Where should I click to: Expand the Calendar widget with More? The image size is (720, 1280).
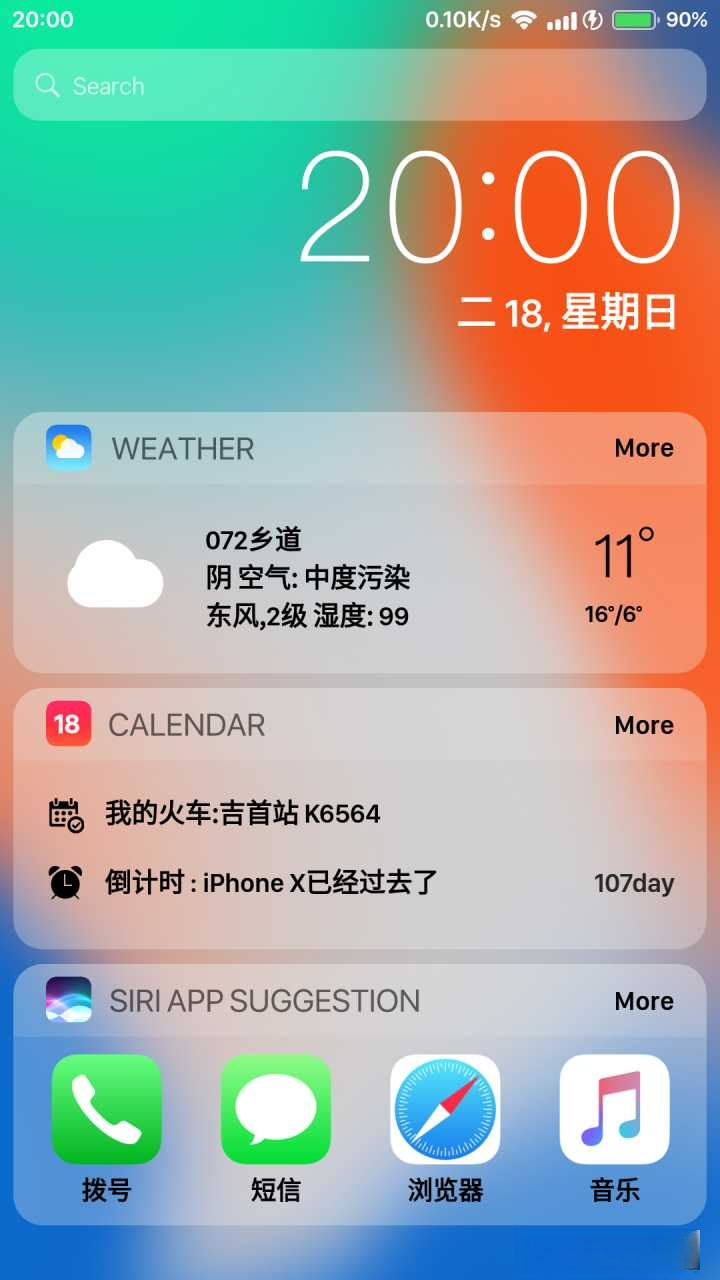click(644, 725)
